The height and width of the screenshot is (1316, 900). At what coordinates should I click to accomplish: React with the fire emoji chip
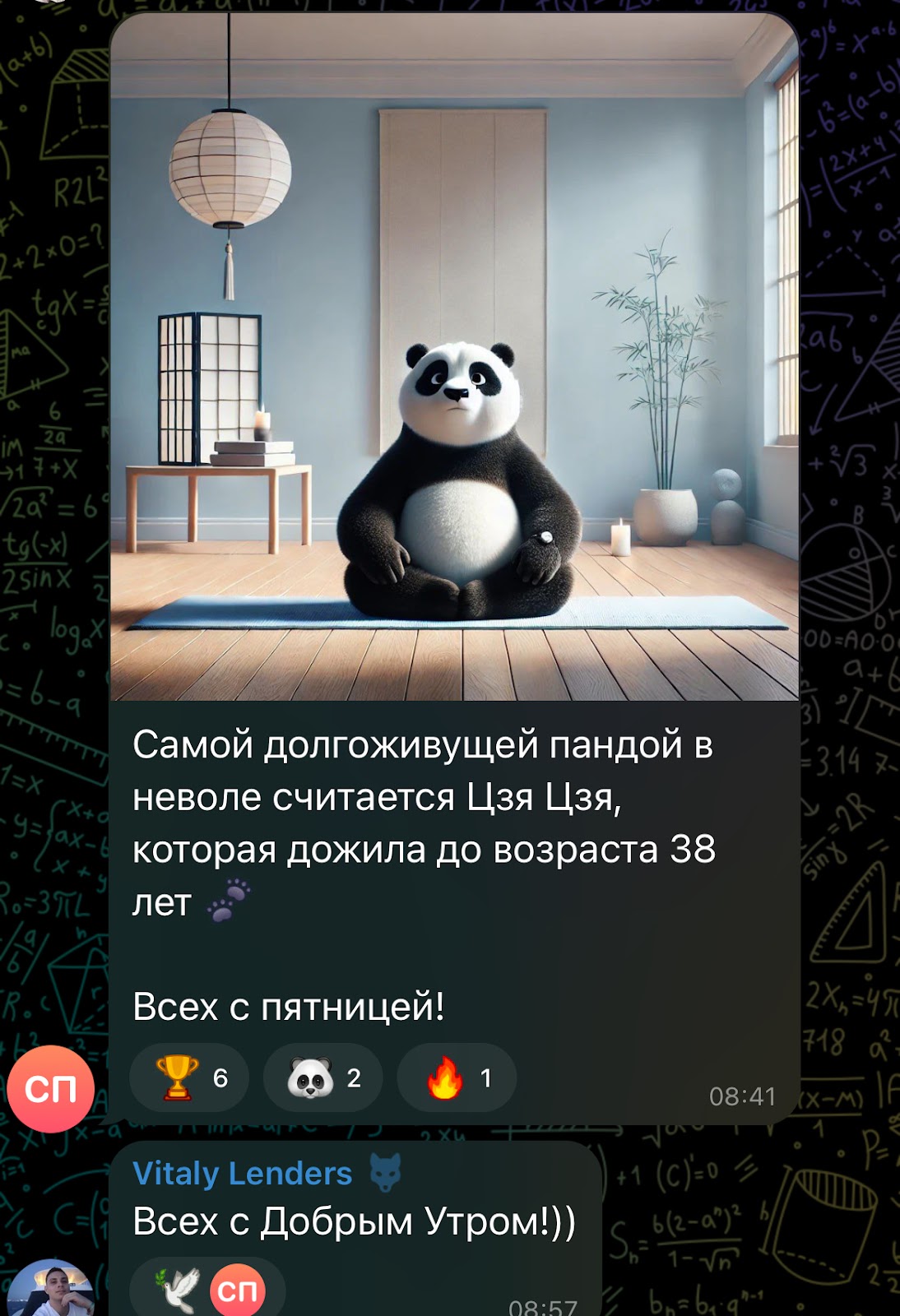point(457,1077)
